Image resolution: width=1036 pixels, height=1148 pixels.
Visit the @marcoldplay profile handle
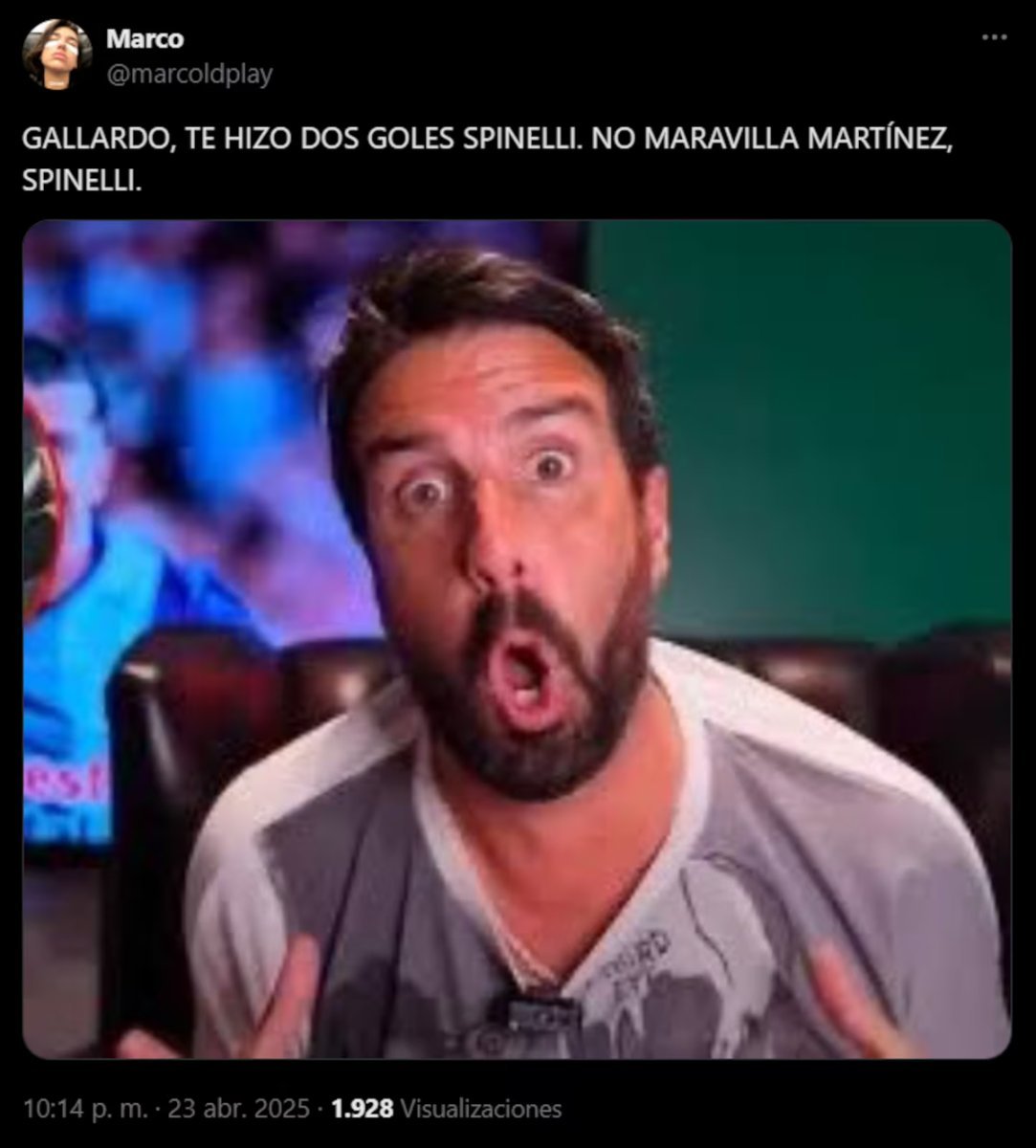pos(188,75)
